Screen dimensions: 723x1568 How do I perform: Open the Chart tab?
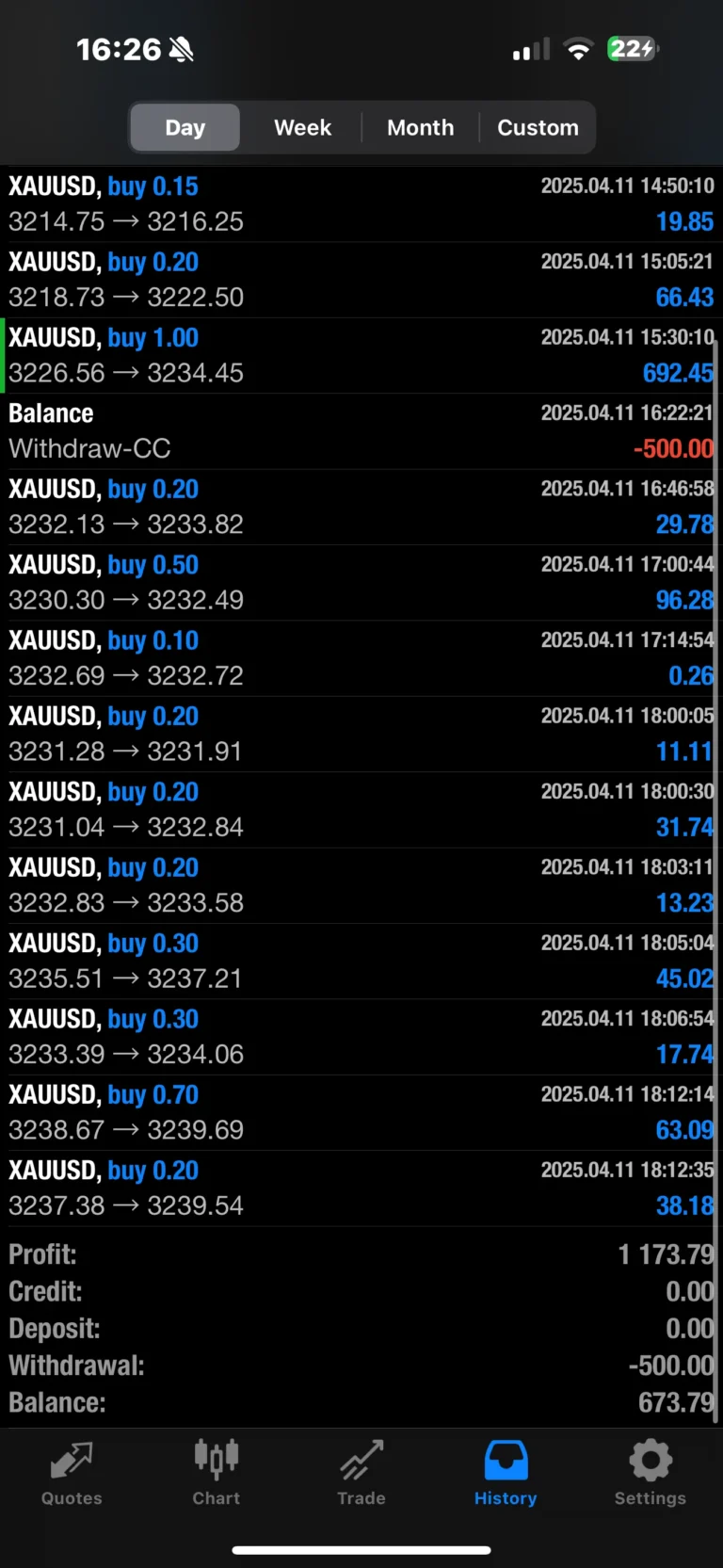(217, 1474)
